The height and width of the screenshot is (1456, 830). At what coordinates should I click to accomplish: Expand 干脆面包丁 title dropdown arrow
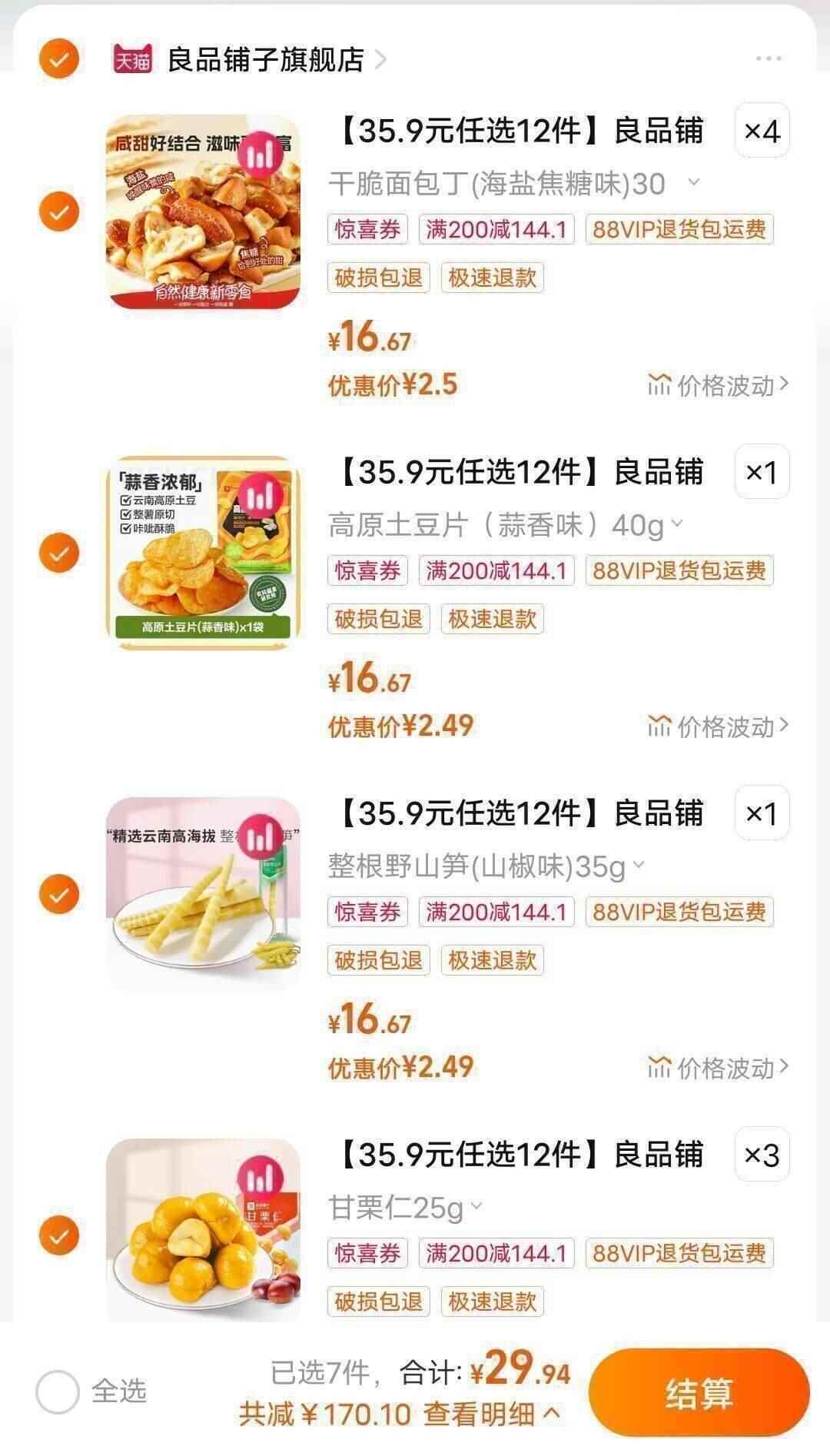(x=694, y=182)
